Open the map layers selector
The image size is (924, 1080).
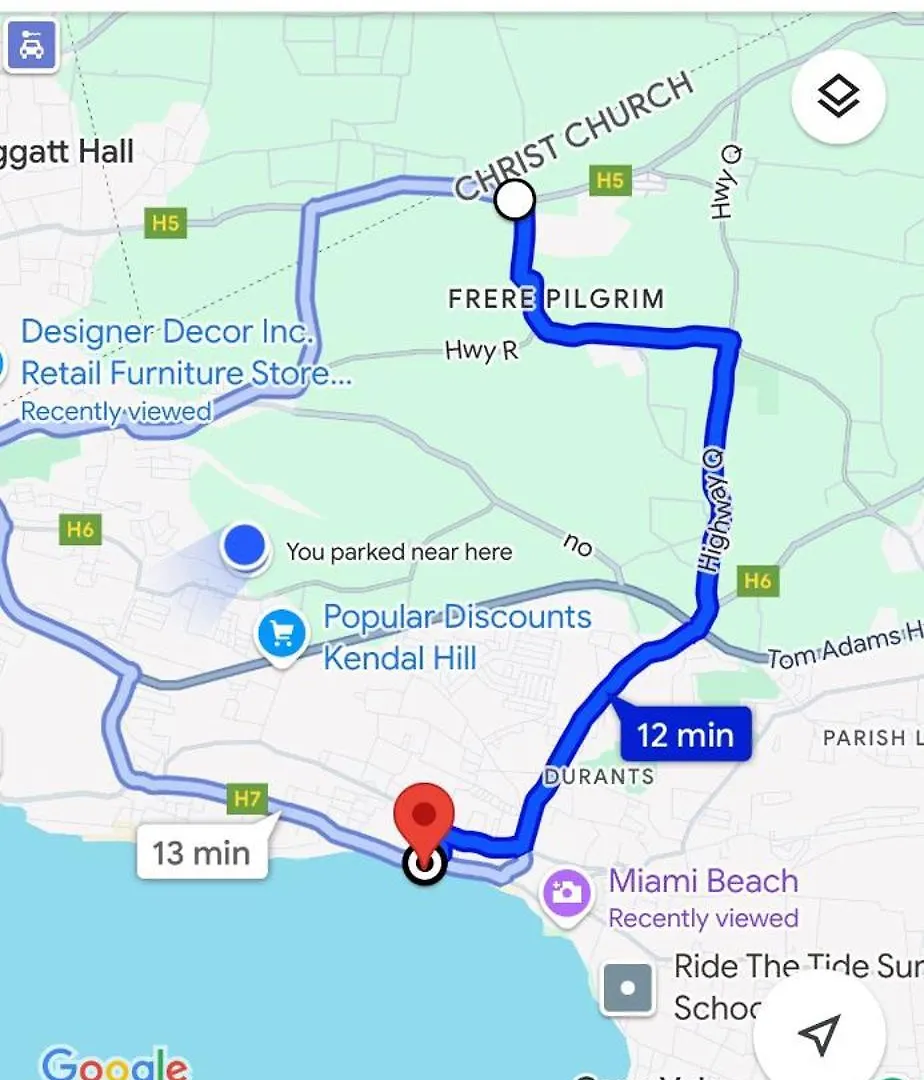(x=838, y=97)
